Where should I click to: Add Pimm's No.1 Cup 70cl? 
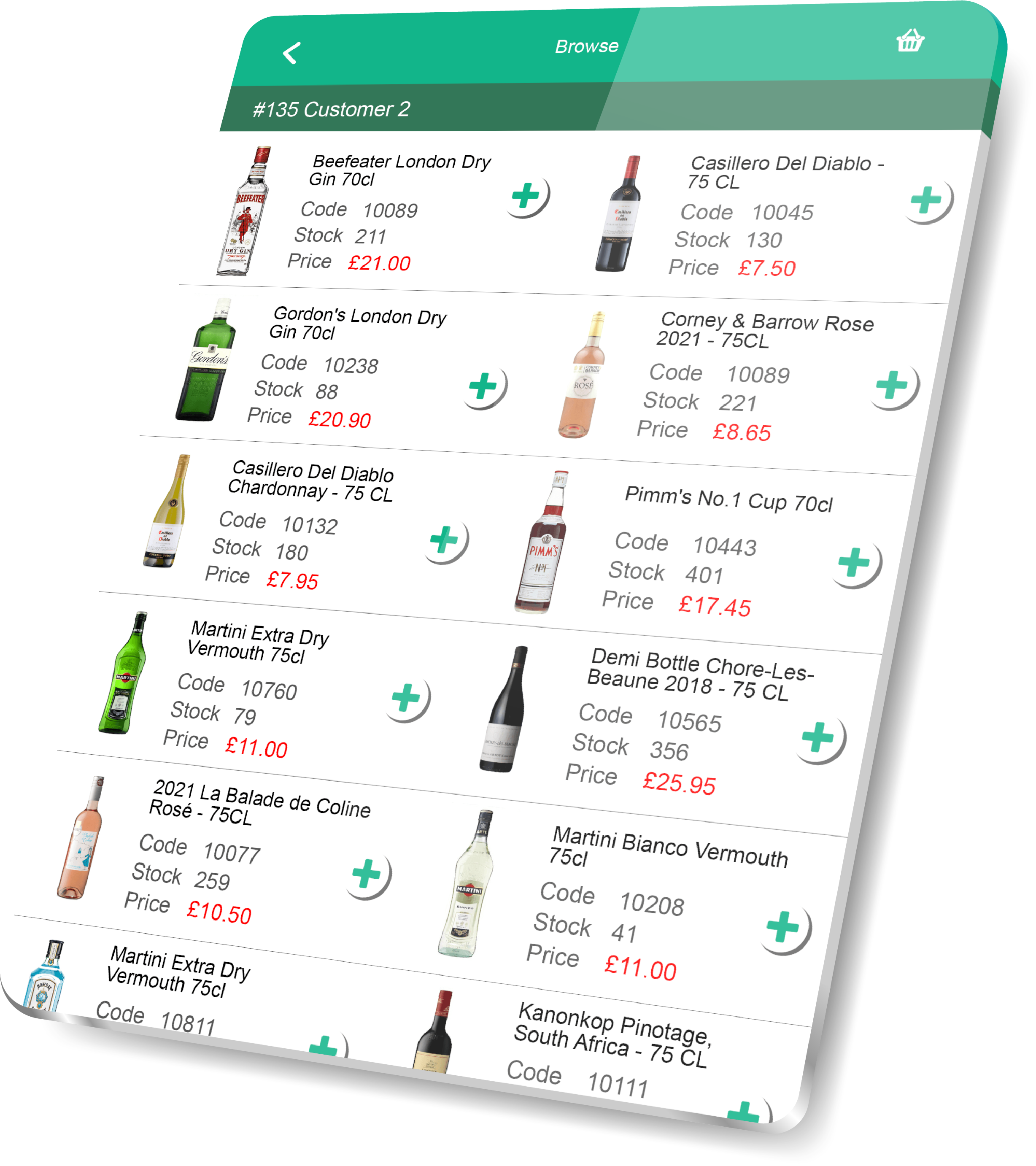(855, 563)
